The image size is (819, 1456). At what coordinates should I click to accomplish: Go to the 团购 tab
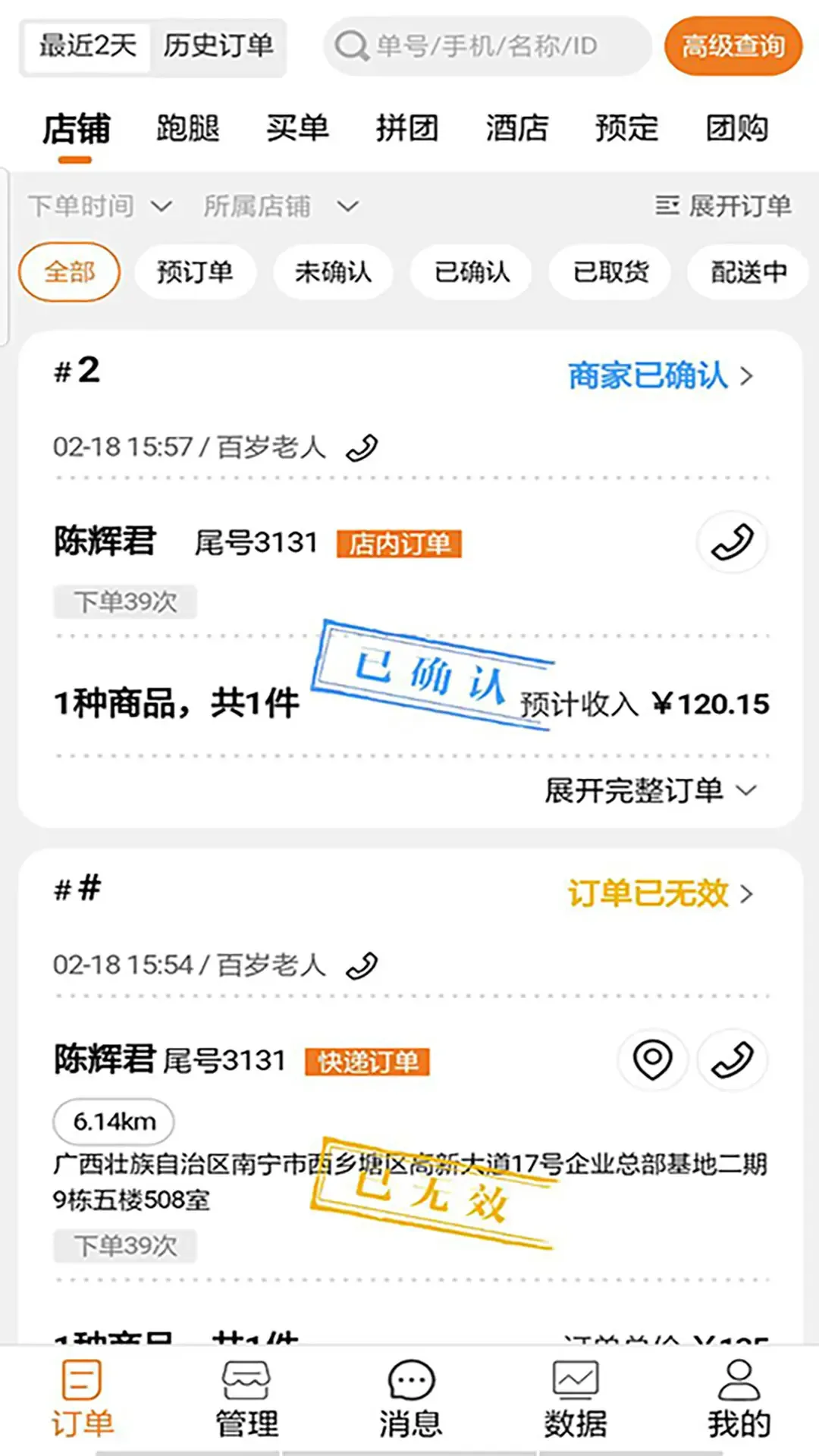(x=736, y=128)
